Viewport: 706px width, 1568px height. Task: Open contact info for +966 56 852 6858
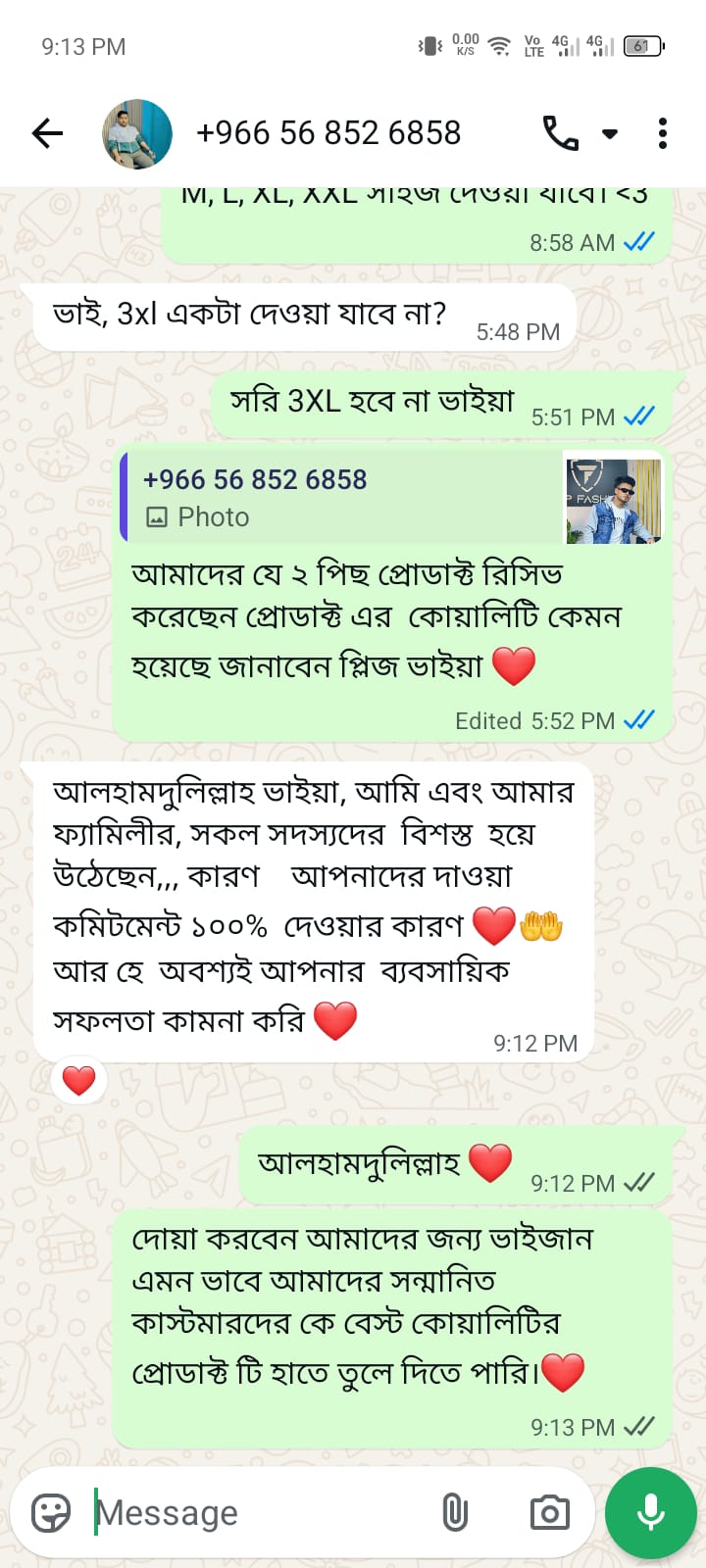coord(328,133)
